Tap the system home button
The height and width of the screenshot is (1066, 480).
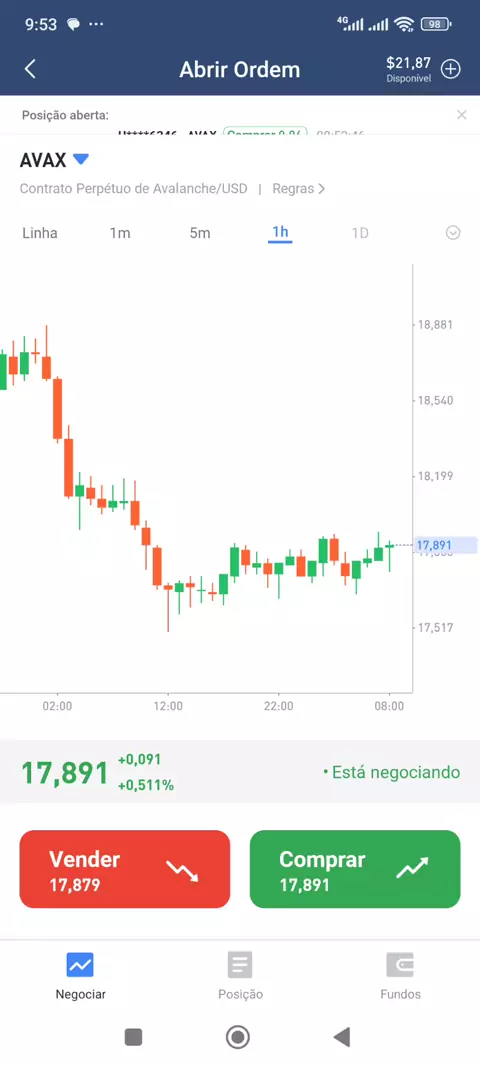238,1037
